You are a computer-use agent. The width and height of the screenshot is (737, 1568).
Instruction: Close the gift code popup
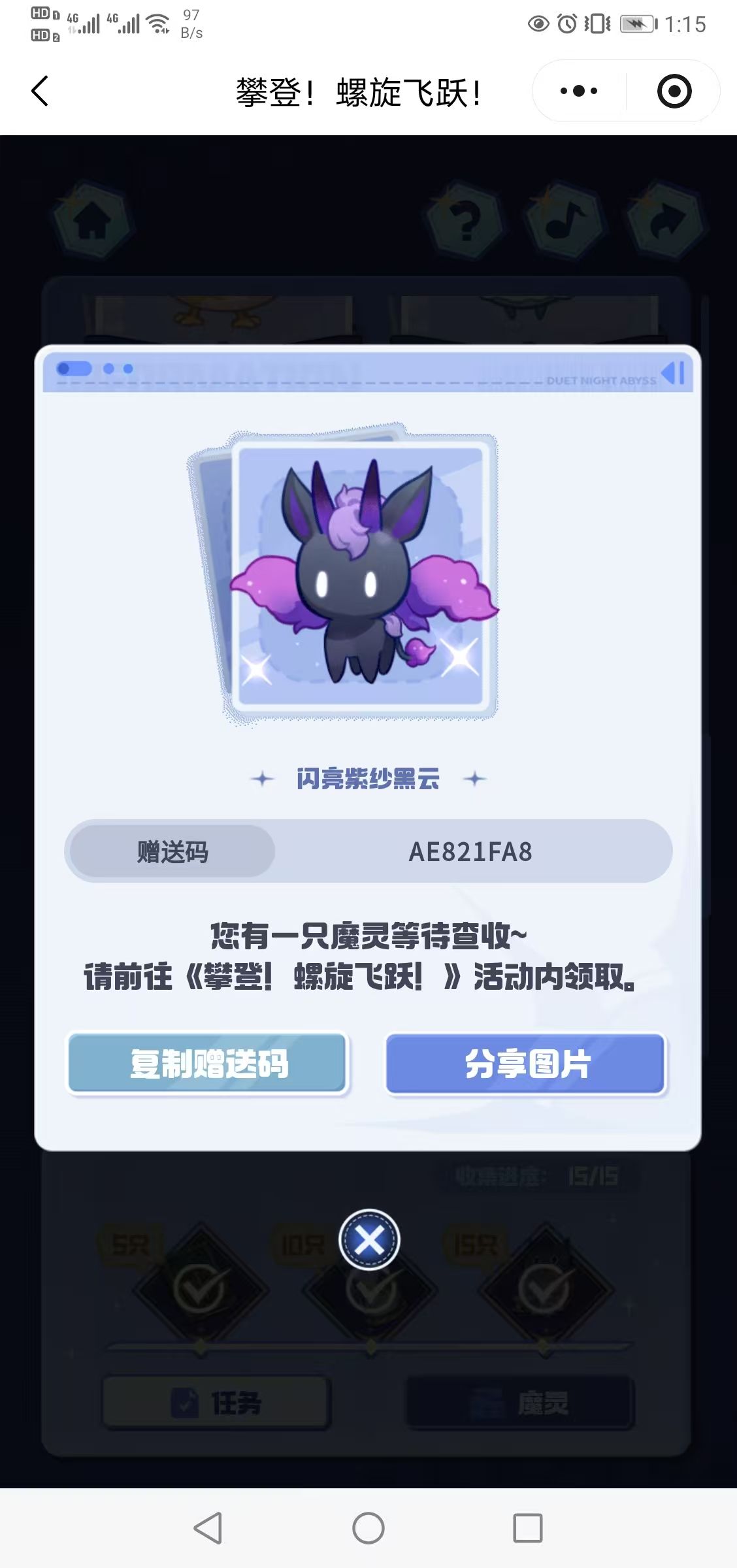click(x=369, y=1239)
